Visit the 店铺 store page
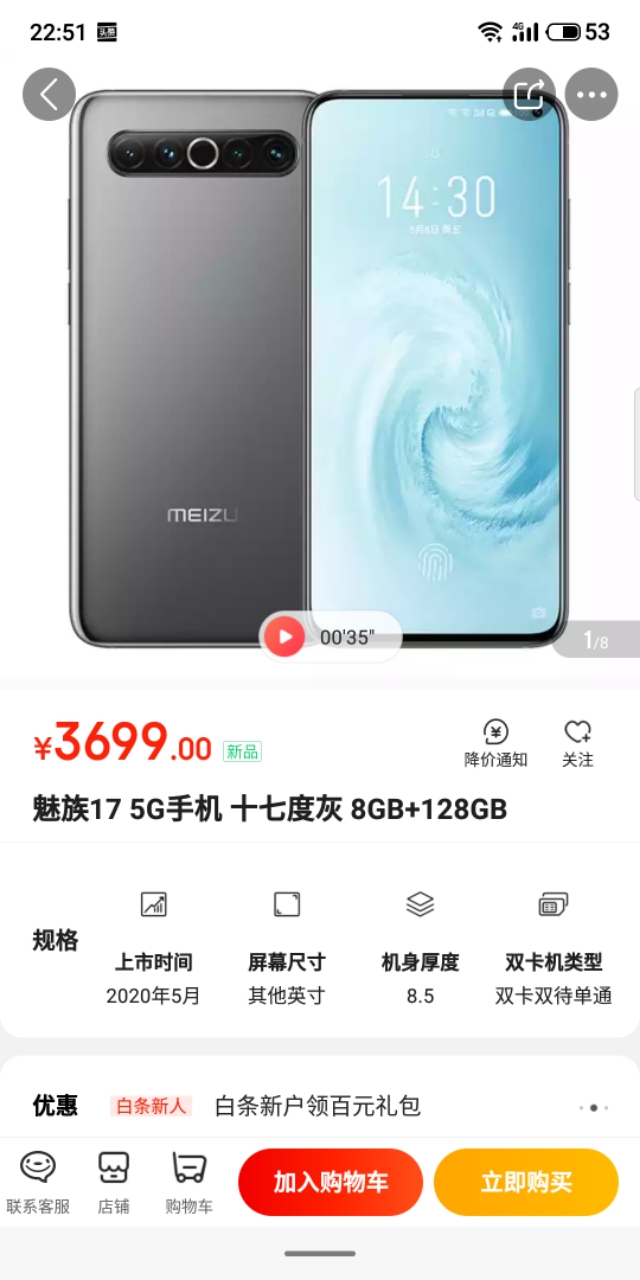 [113, 1181]
